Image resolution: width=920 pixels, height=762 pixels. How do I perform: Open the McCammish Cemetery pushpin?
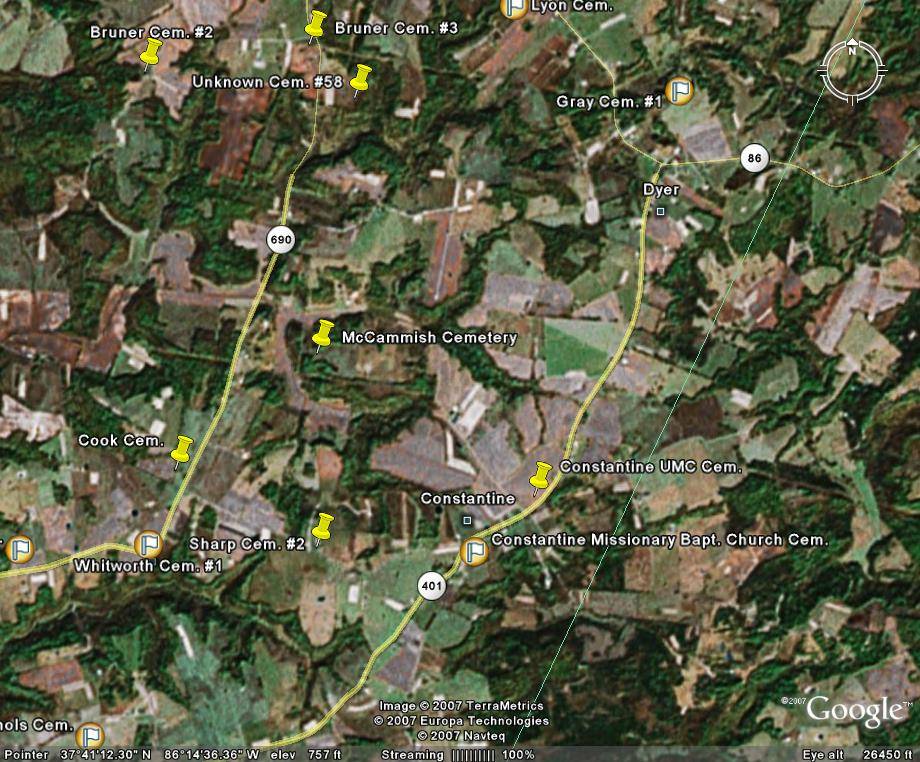[323, 334]
